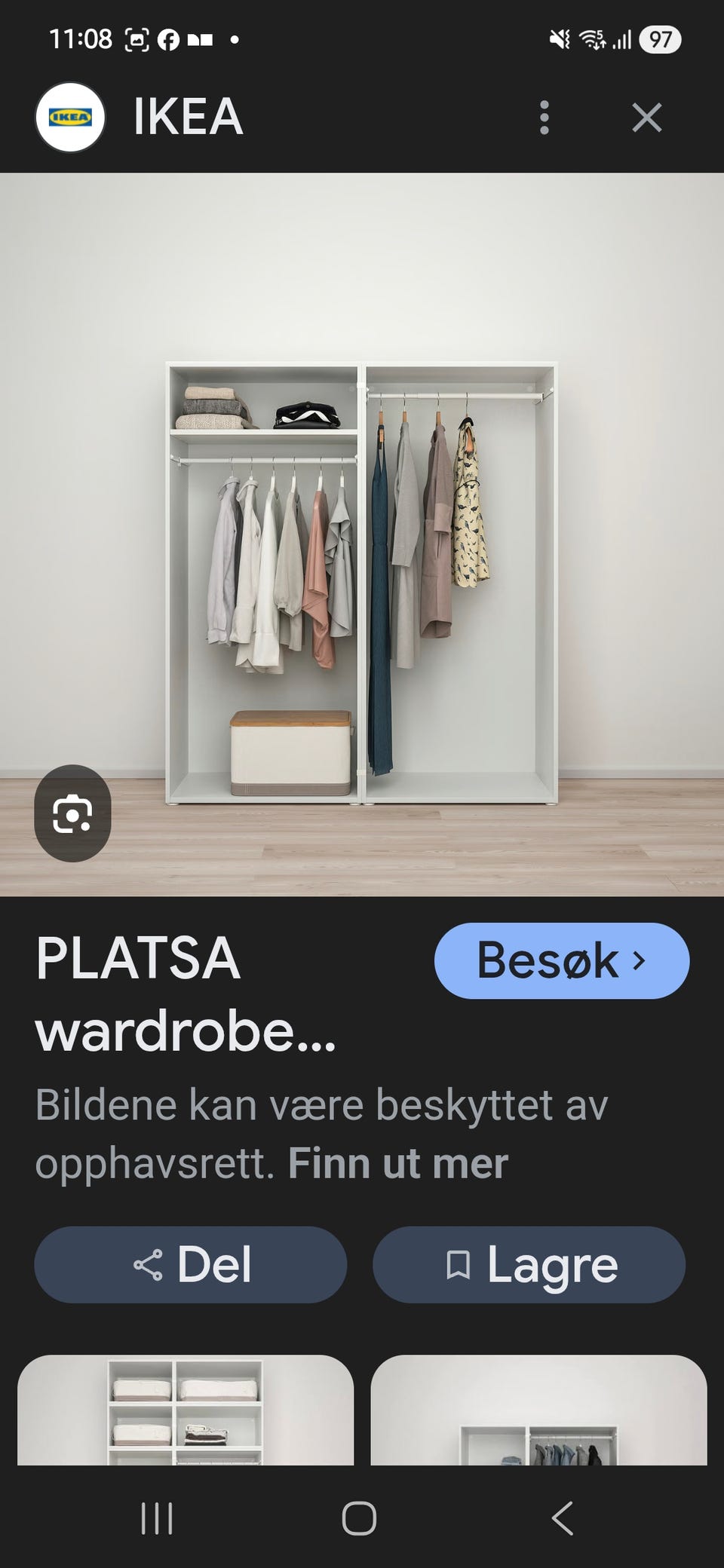Tap the IKEA logo avatar

point(69,117)
